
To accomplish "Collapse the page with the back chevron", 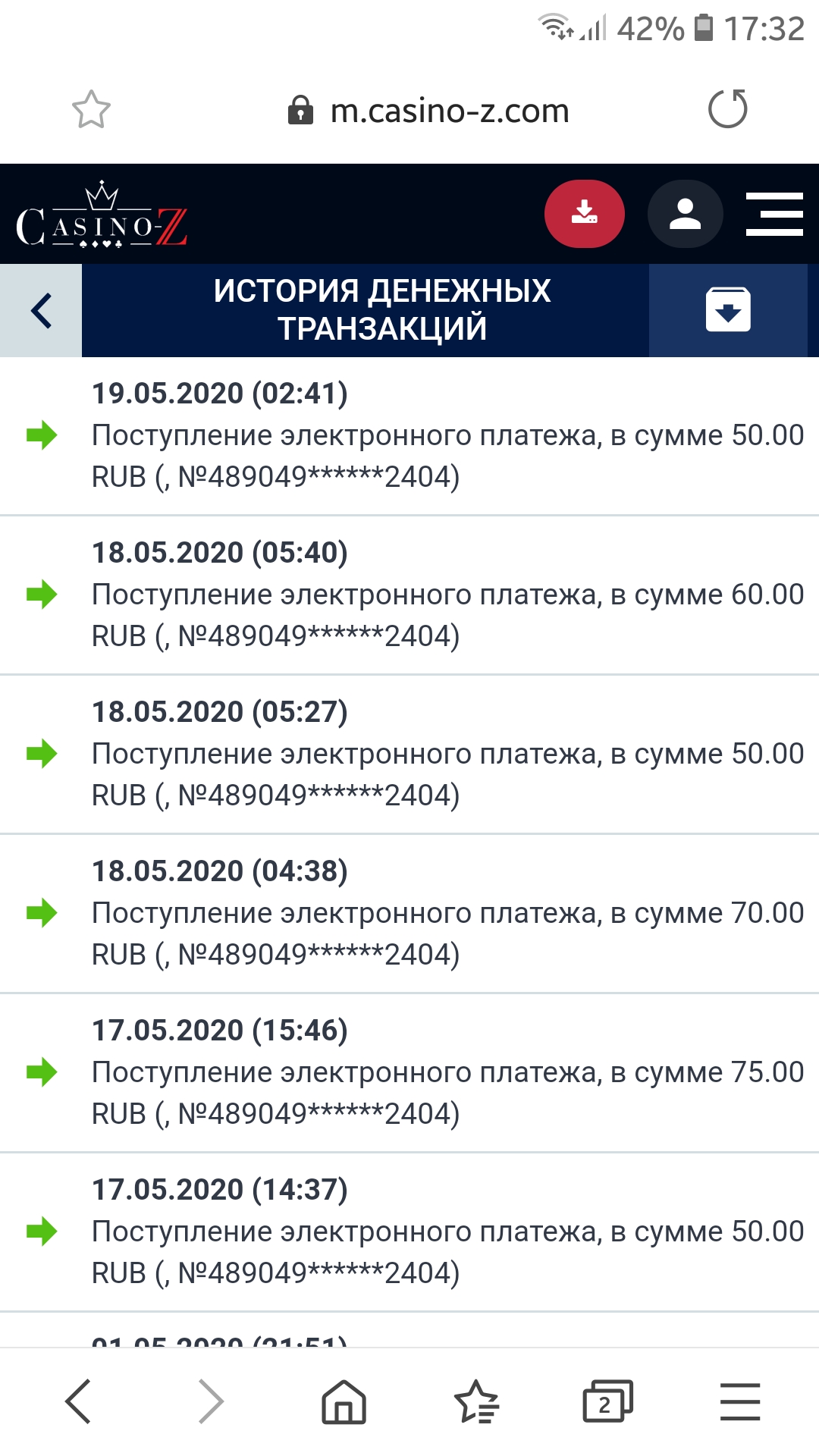I will click(40, 309).
